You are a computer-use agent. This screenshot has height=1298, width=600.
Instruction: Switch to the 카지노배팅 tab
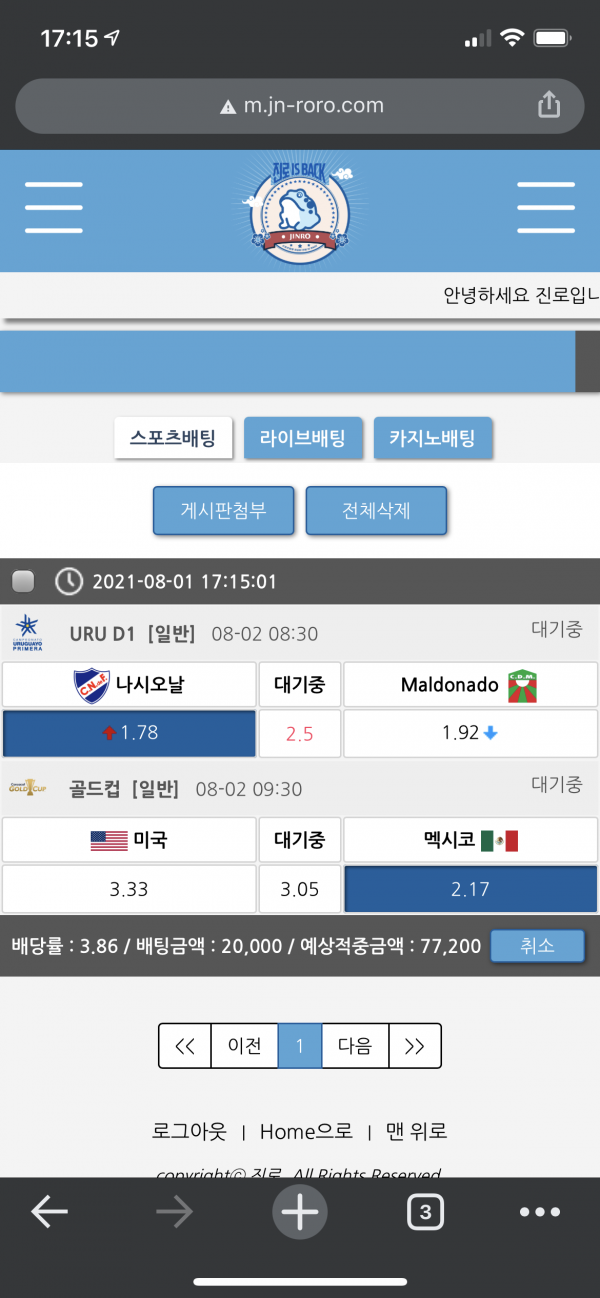point(433,438)
